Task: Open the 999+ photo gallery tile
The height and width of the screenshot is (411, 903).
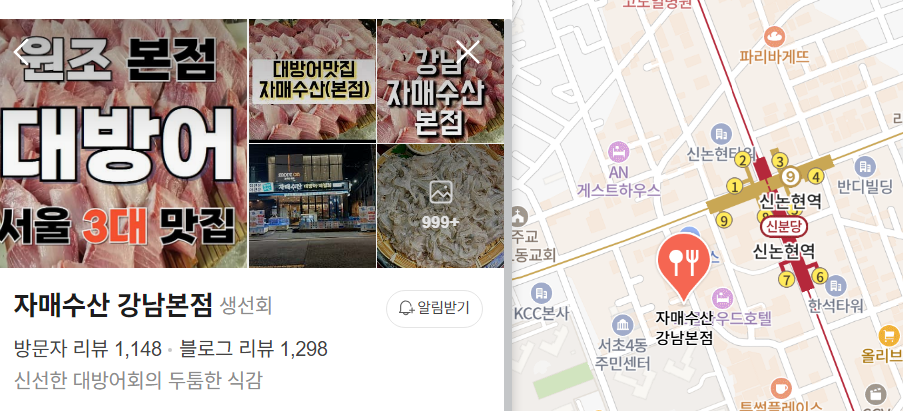Action: pos(440,205)
